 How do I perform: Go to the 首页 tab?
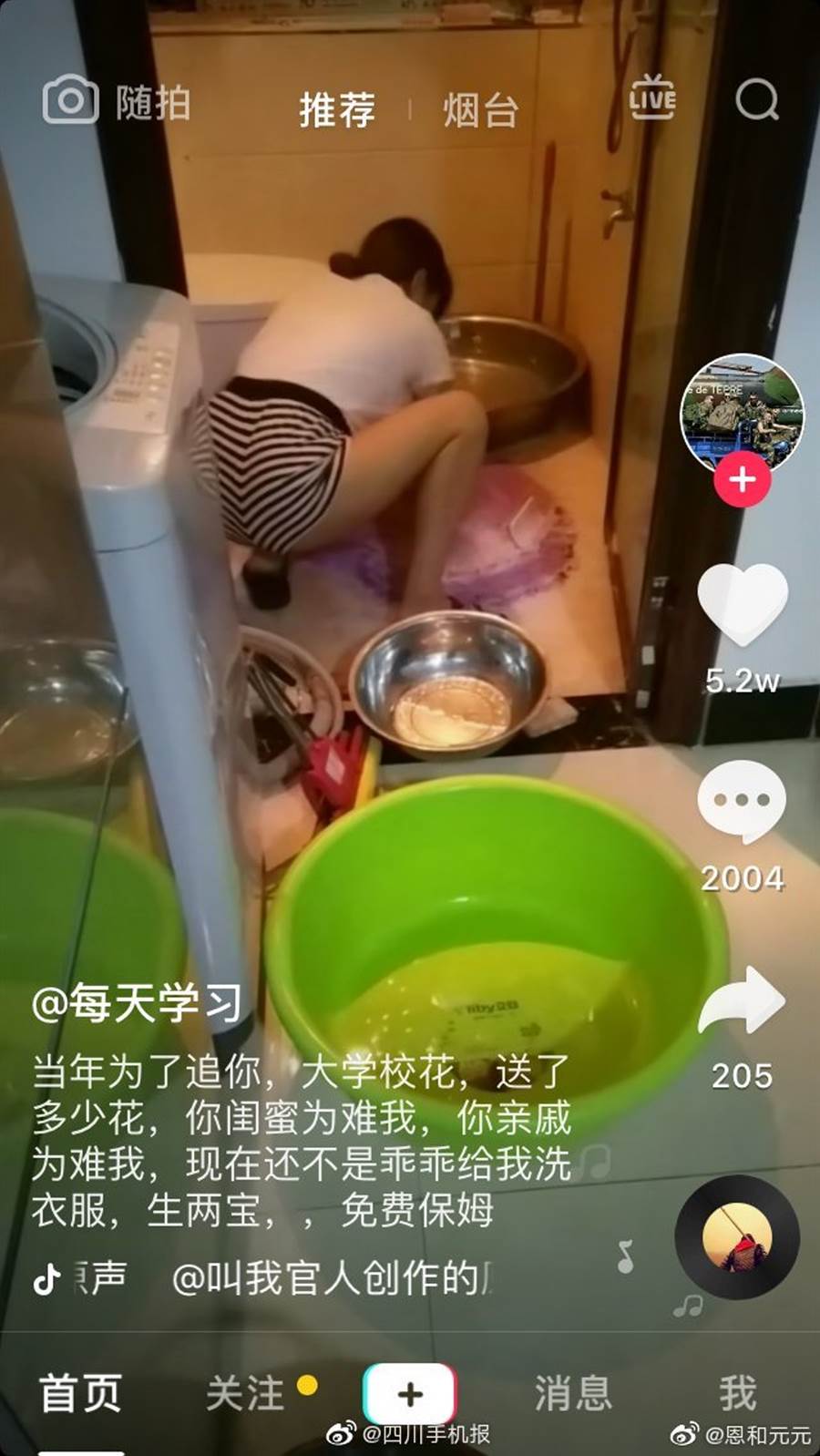80,1393
